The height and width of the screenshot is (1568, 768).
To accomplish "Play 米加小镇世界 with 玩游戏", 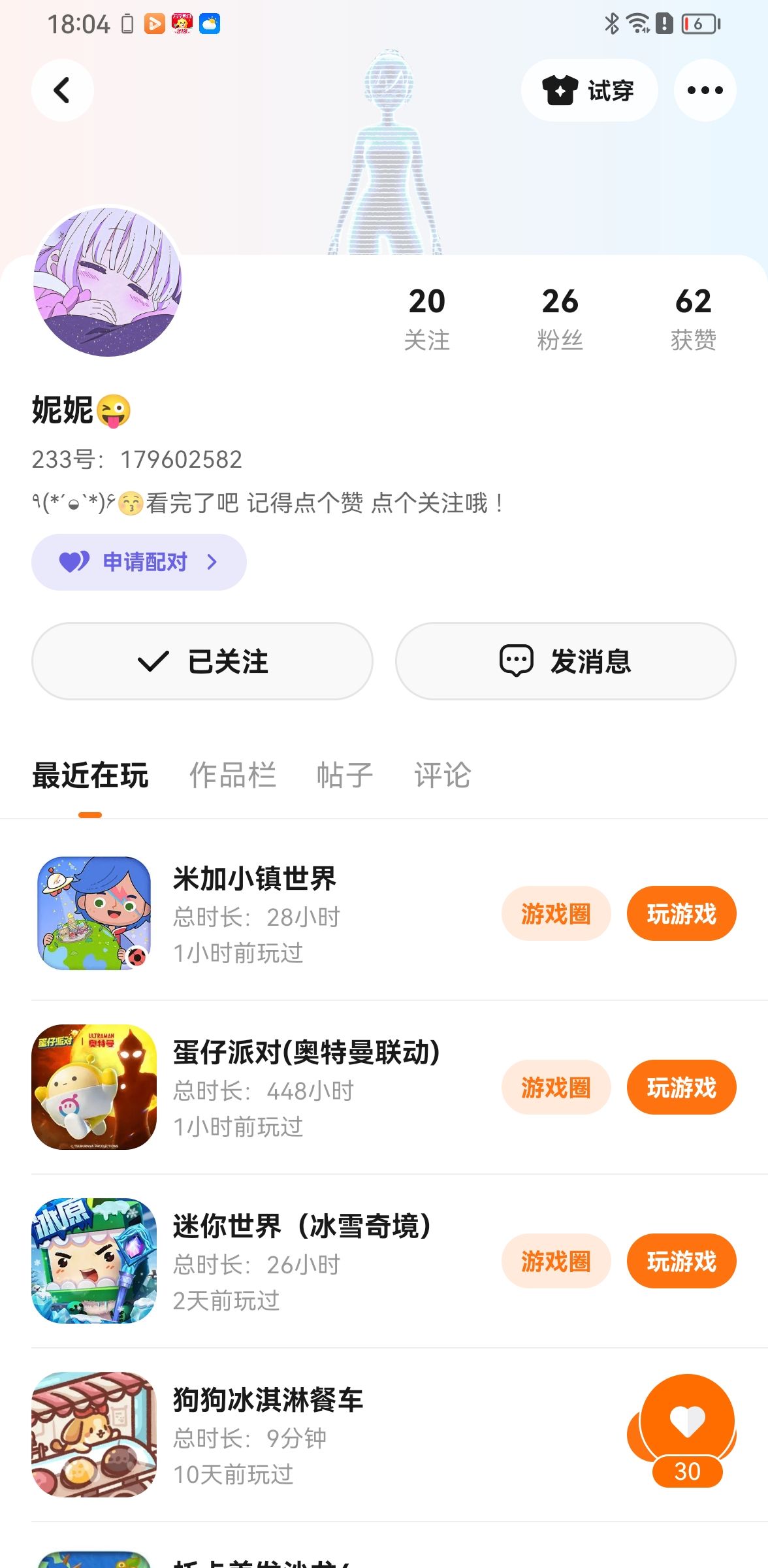I will click(x=681, y=913).
